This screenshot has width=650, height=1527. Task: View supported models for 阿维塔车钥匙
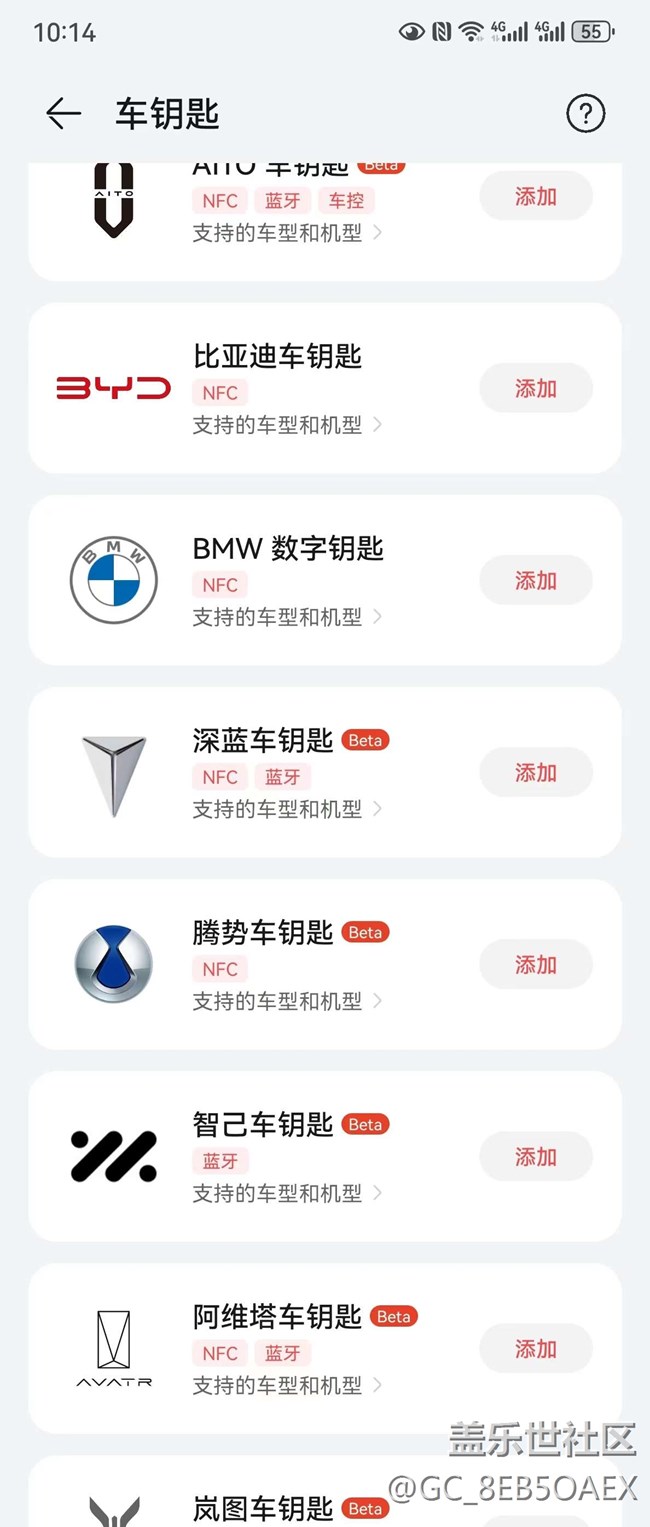286,1385
